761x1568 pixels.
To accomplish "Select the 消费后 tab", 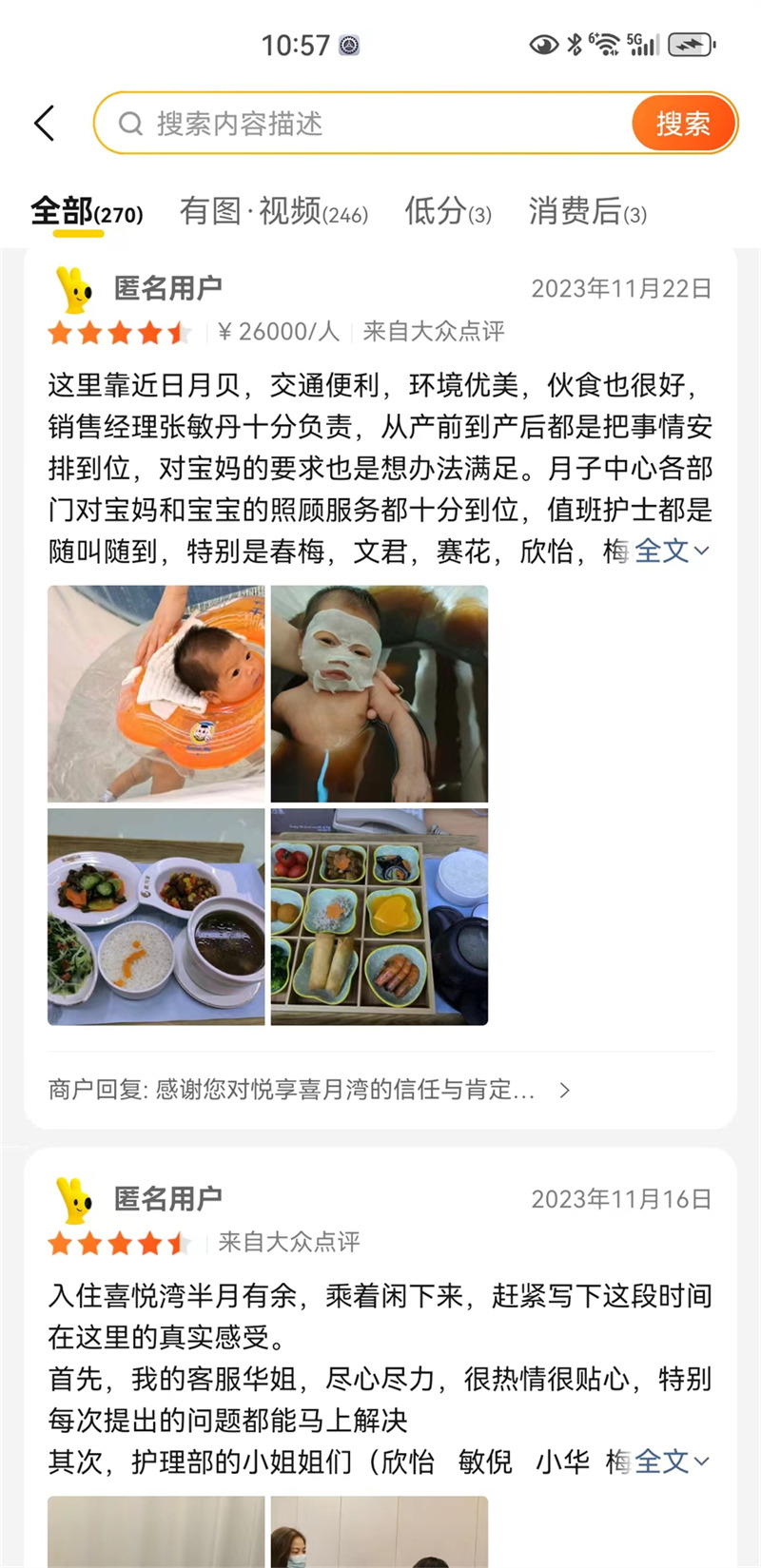I will pos(588,211).
